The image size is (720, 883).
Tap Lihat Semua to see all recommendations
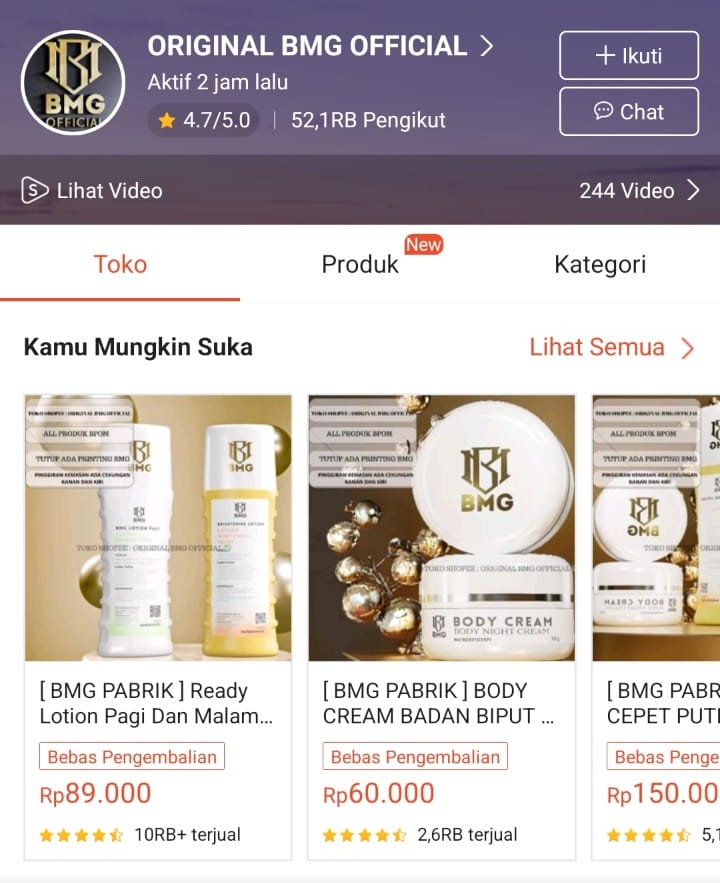611,347
